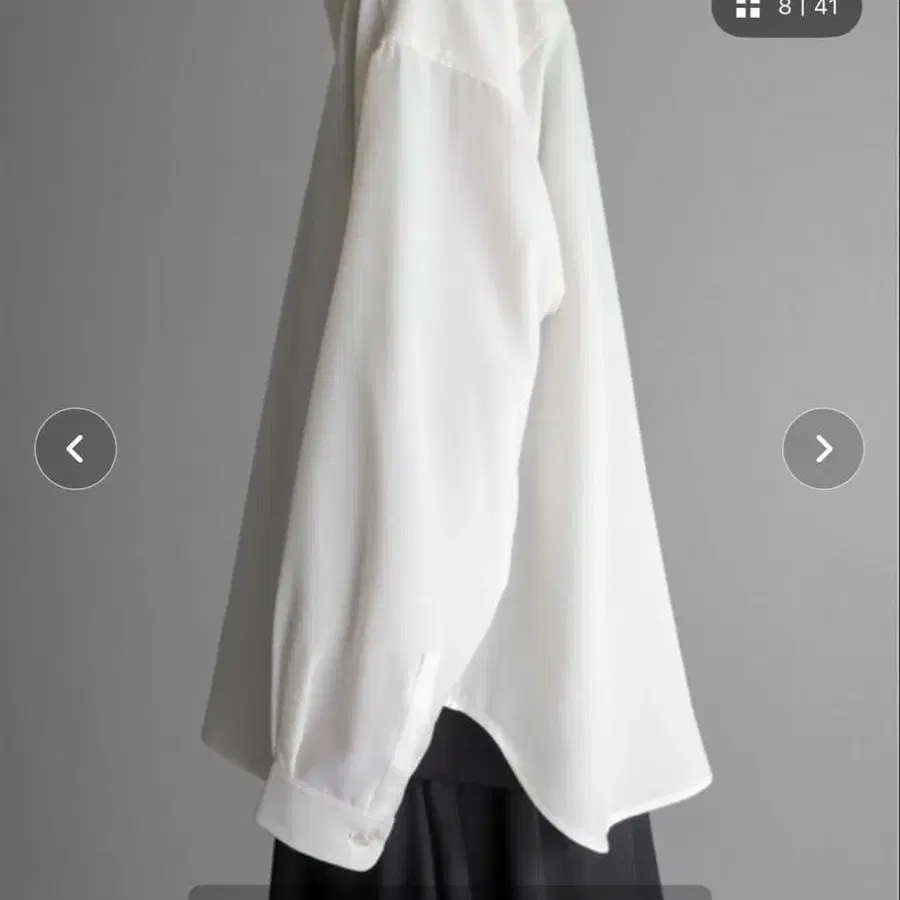Show the next product image
Viewport: 900px width, 900px height.
(x=823, y=449)
